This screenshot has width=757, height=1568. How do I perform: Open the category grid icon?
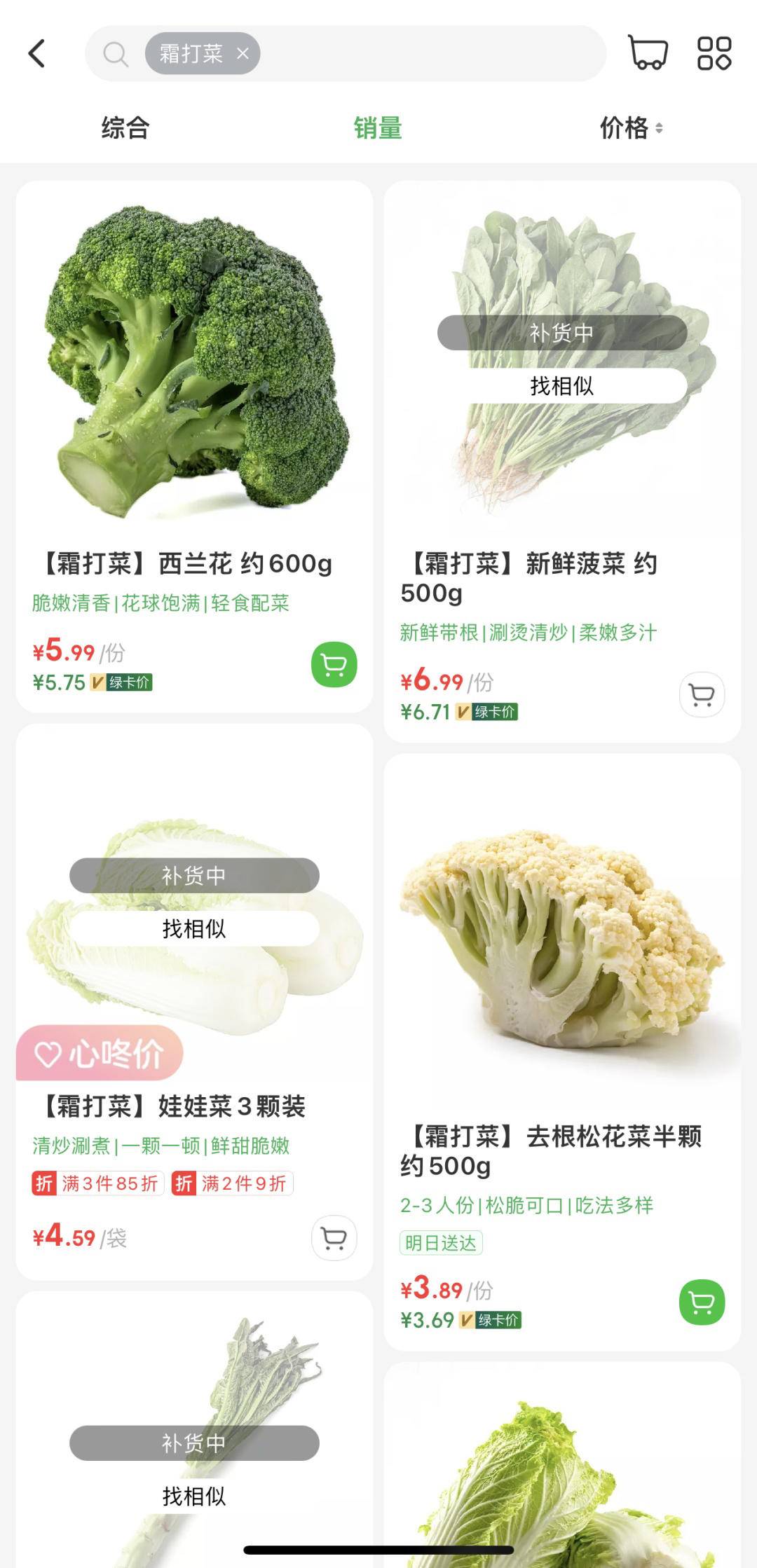714,53
